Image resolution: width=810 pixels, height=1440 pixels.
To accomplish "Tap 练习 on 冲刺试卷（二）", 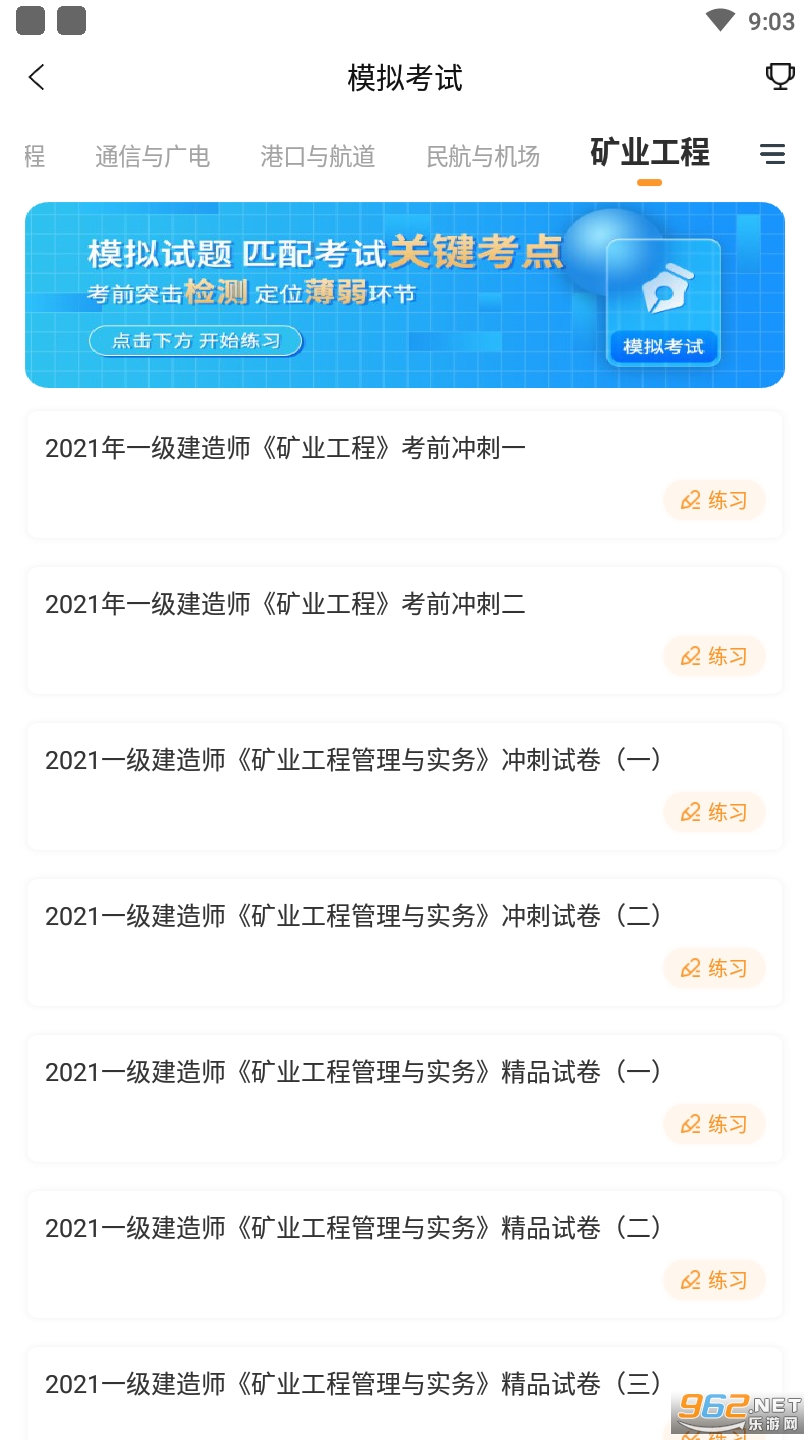I will pos(714,968).
